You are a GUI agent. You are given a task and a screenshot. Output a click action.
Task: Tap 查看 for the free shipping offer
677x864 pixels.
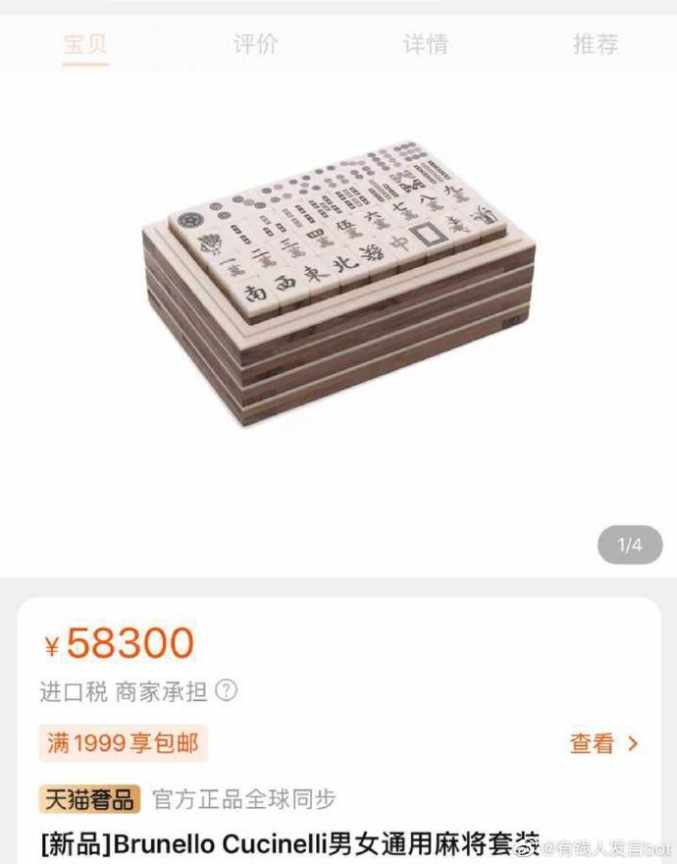[x=603, y=743]
